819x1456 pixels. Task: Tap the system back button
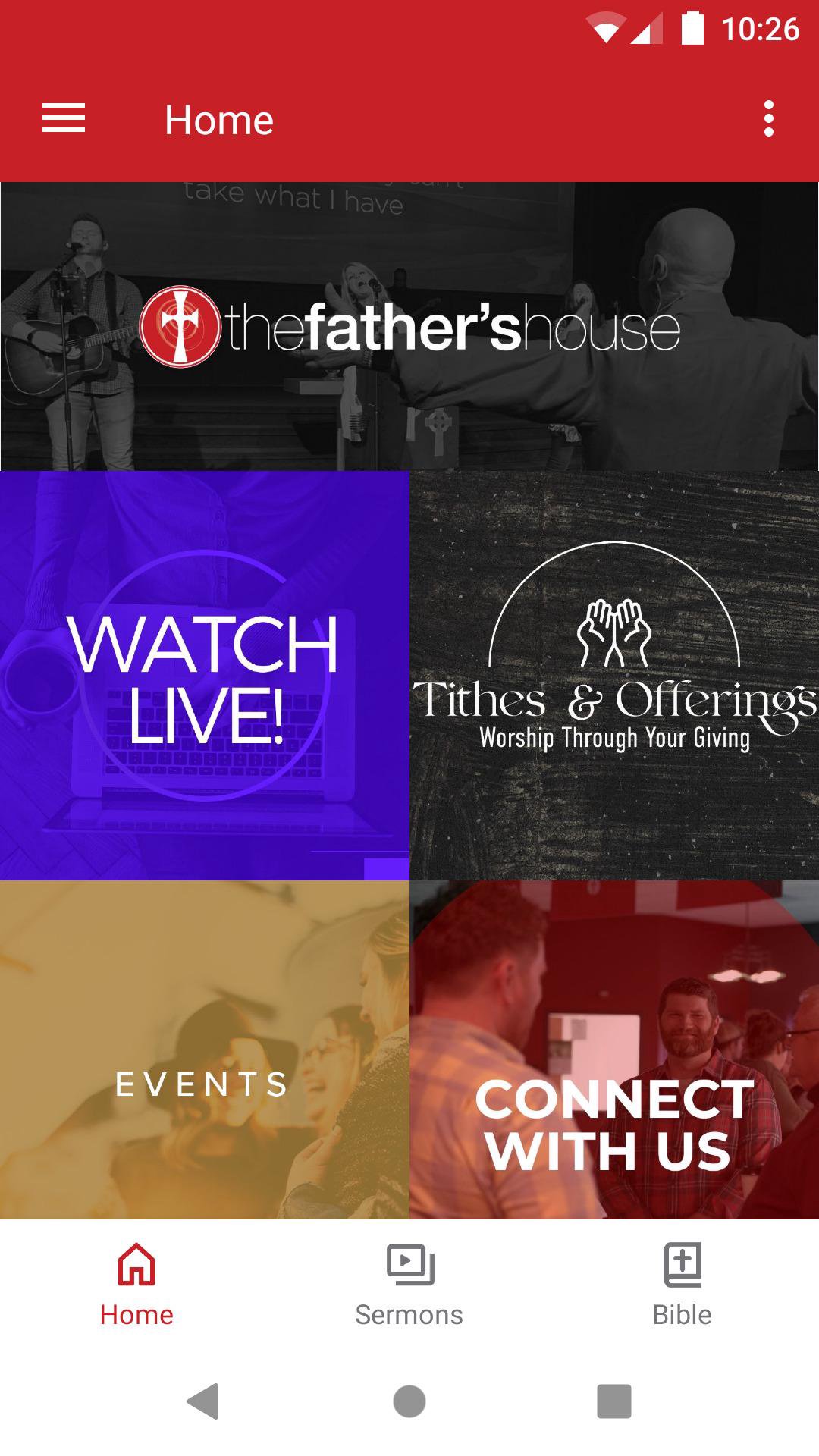203,1401
